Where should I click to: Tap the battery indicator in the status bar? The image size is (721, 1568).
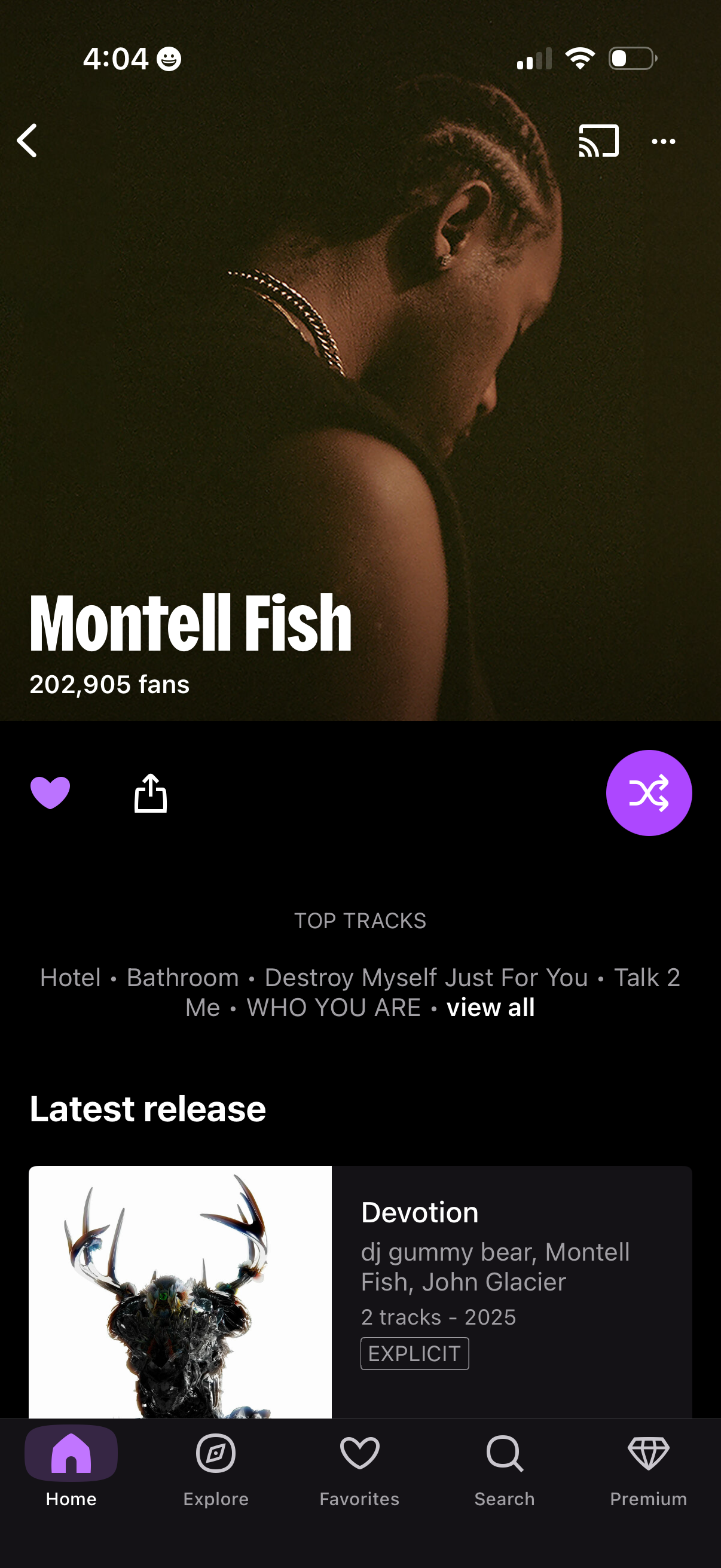631,59
